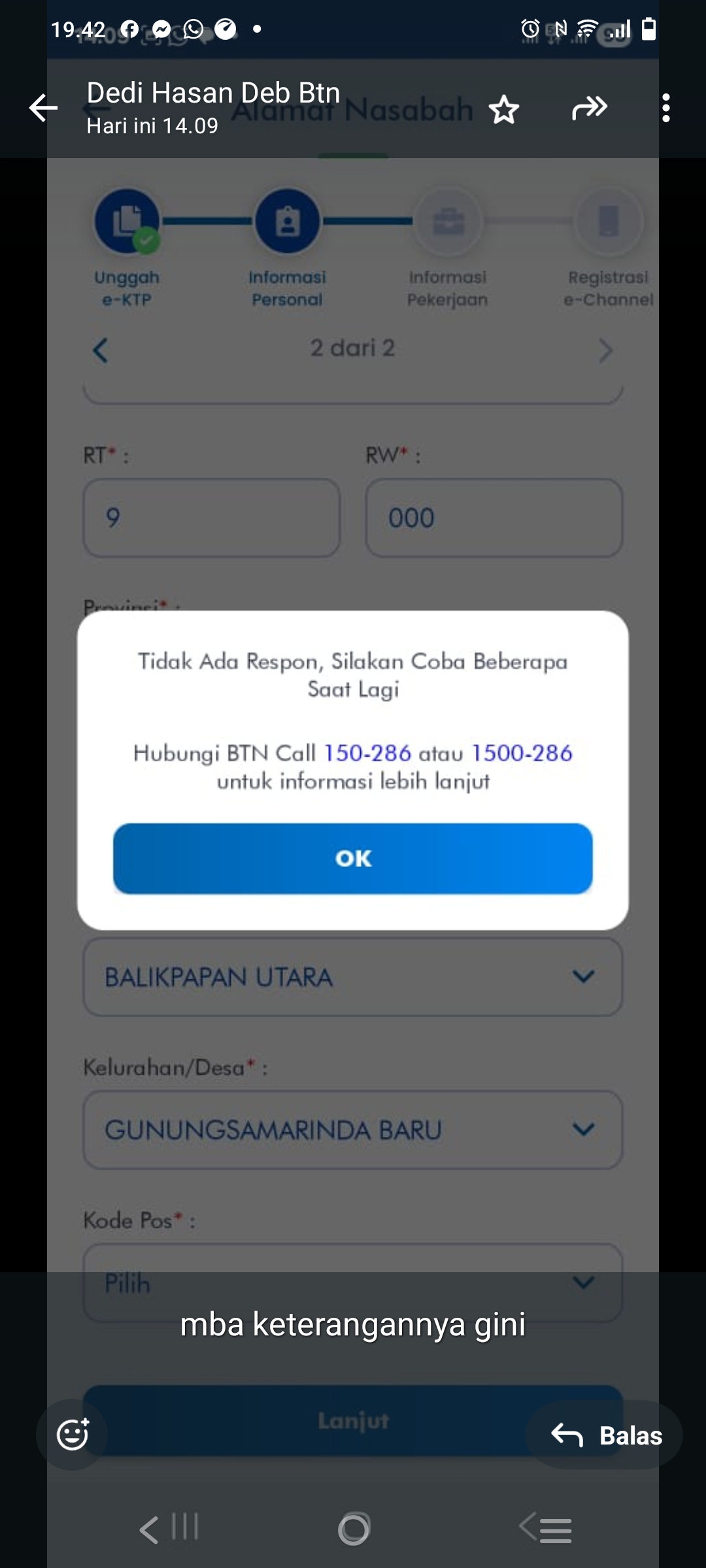The height and width of the screenshot is (1568, 706).
Task: Star this message
Action: pos(504,109)
